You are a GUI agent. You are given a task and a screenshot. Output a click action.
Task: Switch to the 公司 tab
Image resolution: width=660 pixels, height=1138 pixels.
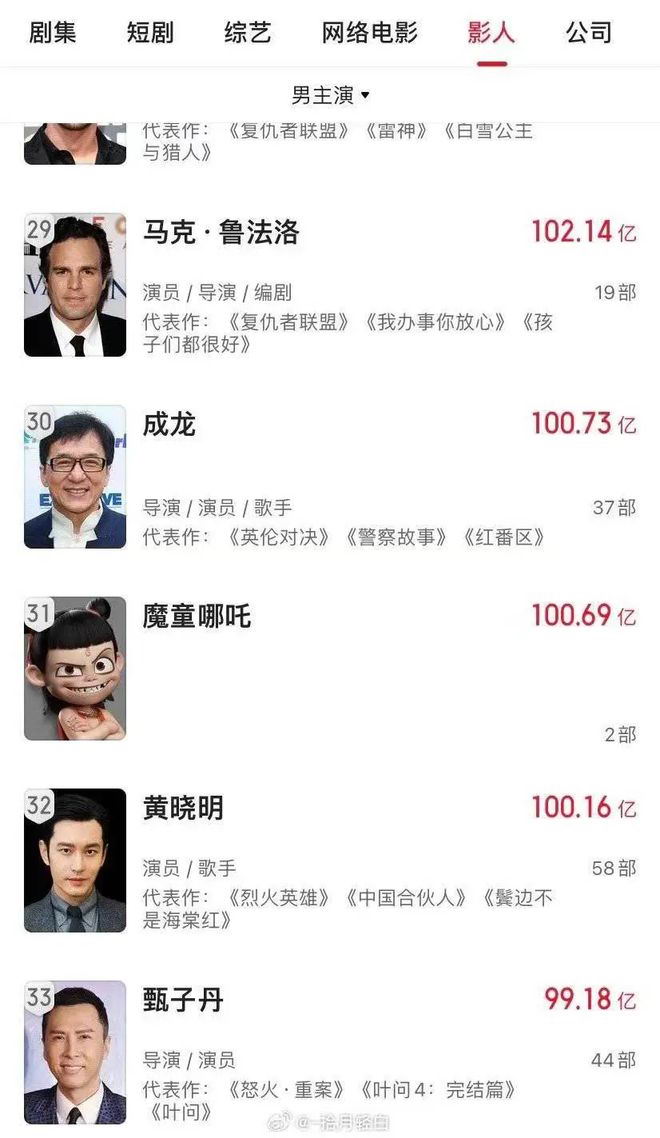(588, 33)
